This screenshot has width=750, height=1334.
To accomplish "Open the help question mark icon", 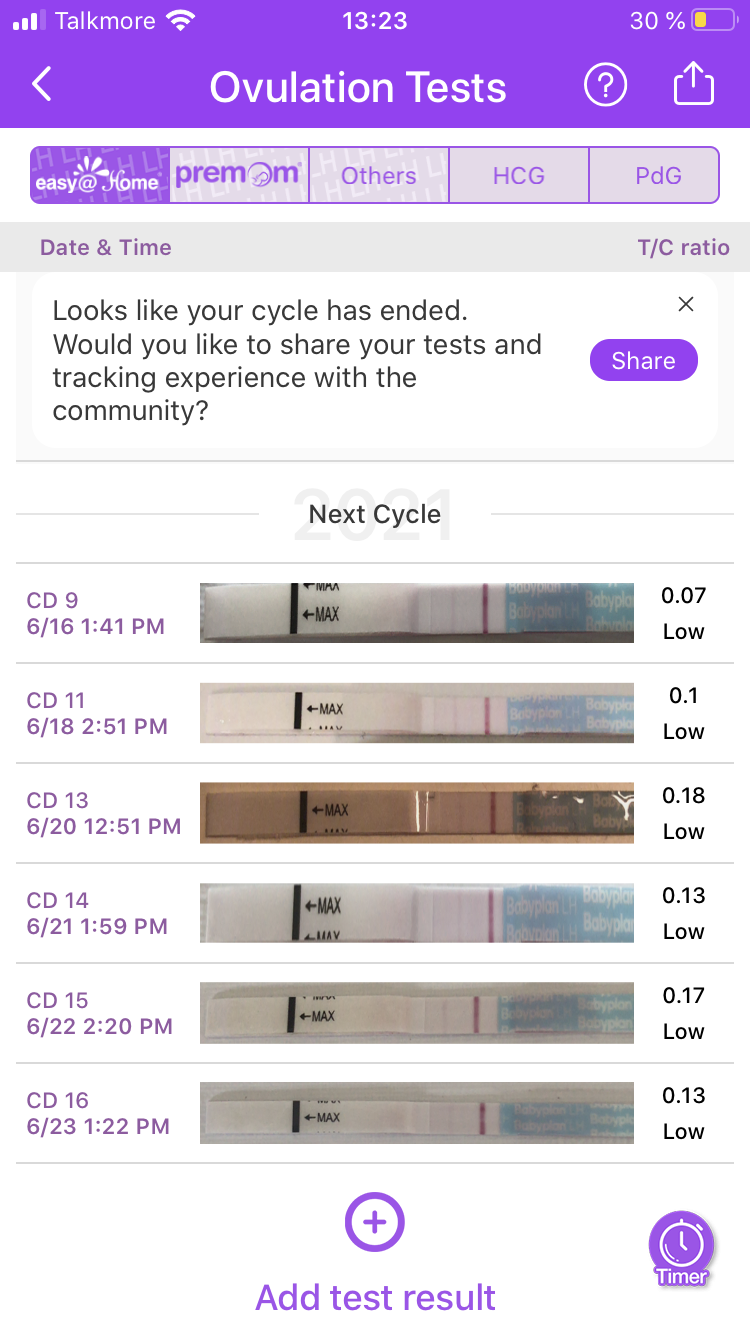I will pos(605,86).
